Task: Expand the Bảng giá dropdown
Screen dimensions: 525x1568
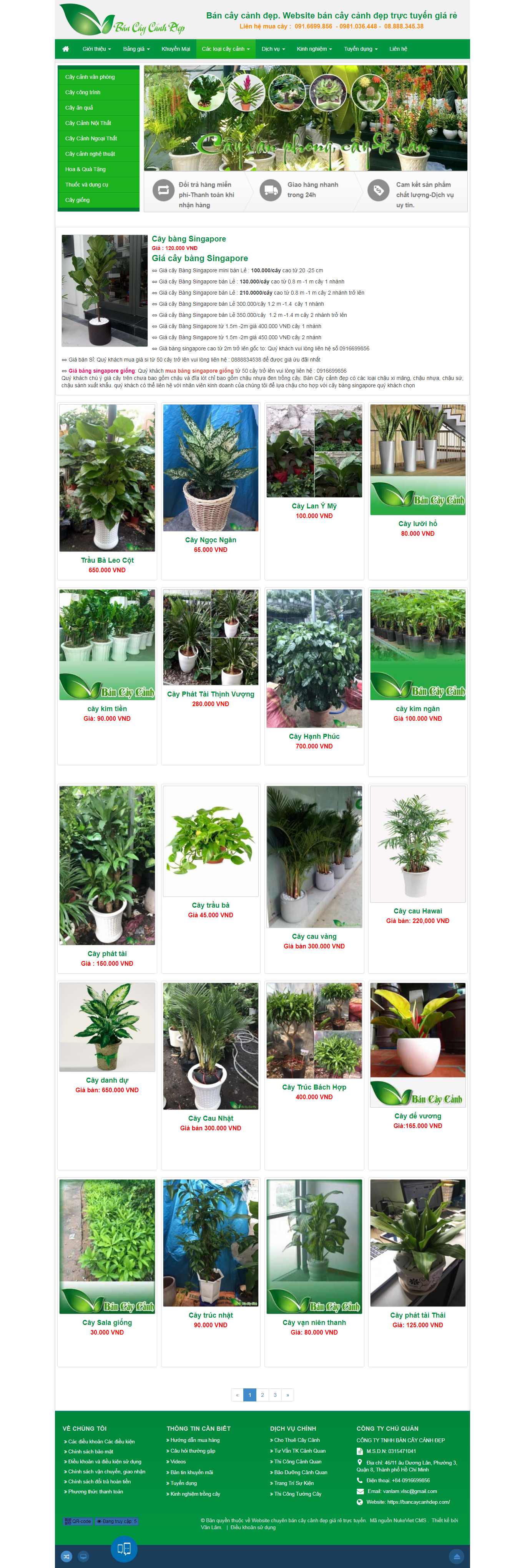Action: coord(136,49)
